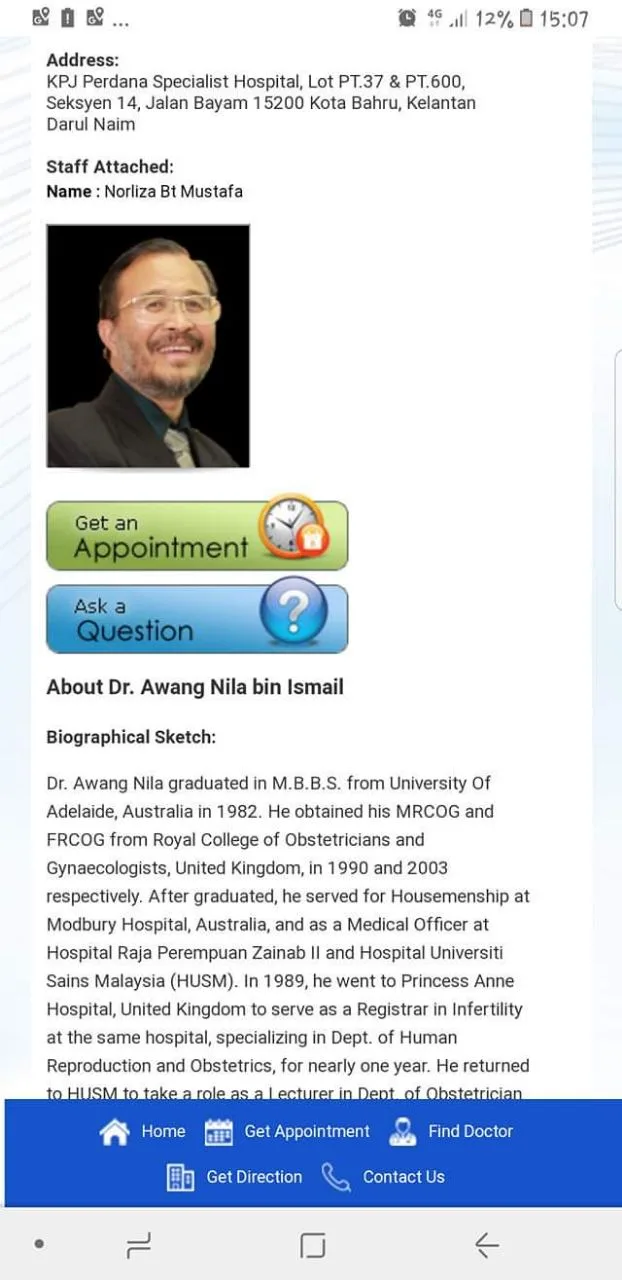Tap the Get an Appointment button
This screenshot has width=622, height=1280.
click(197, 536)
